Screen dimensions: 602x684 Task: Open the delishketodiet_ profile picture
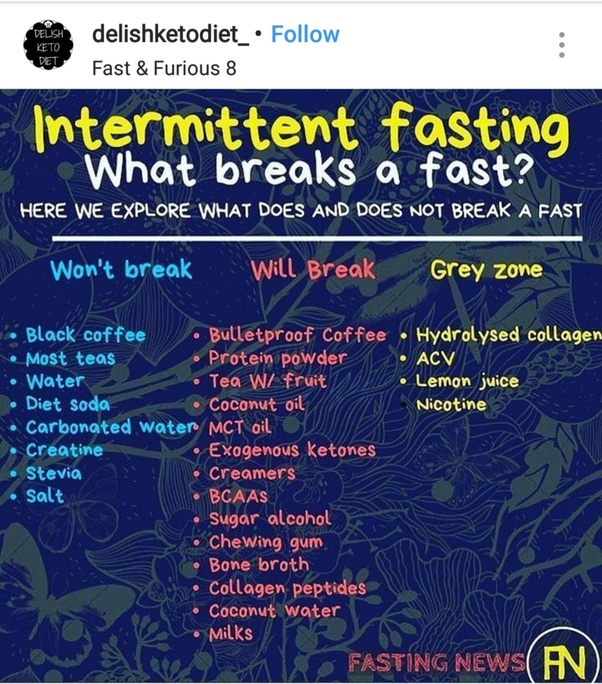pos(47,46)
